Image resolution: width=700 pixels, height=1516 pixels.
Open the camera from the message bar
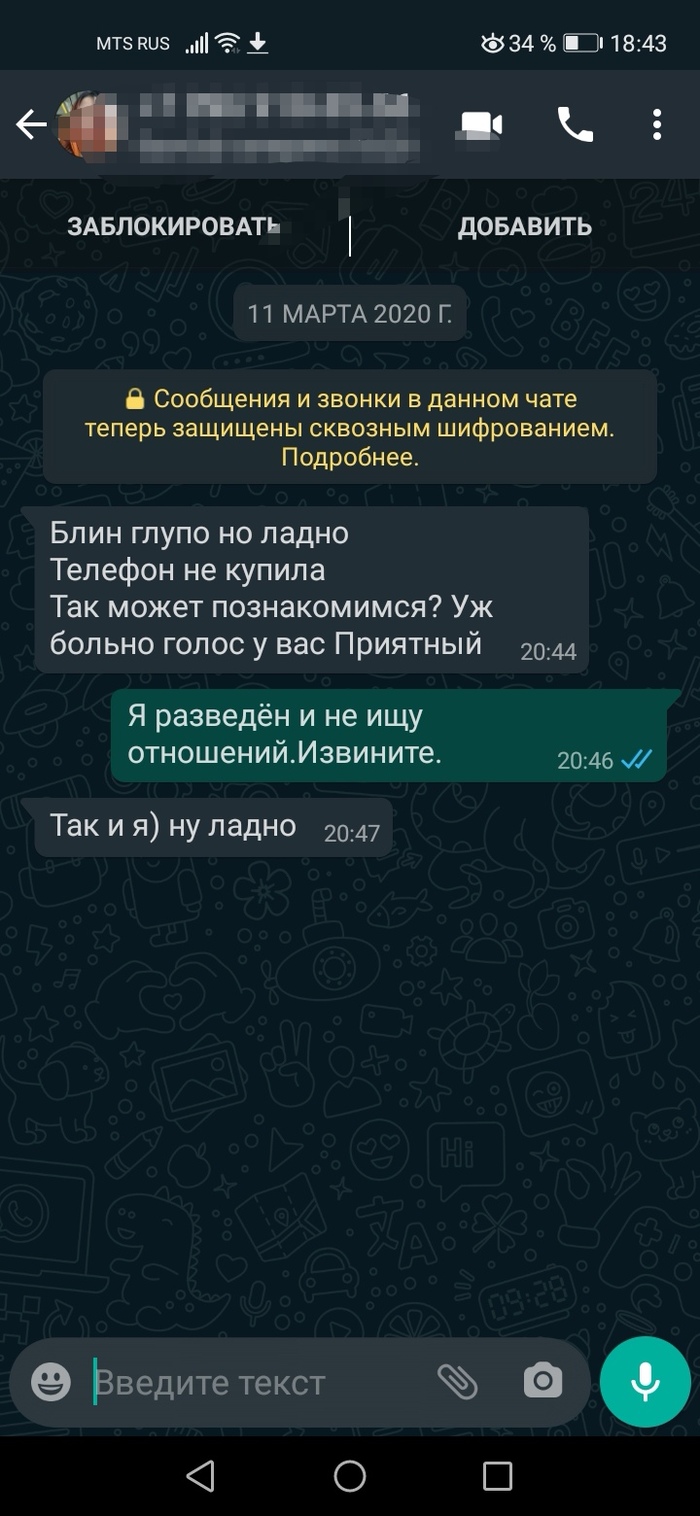tap(543, 1382)
